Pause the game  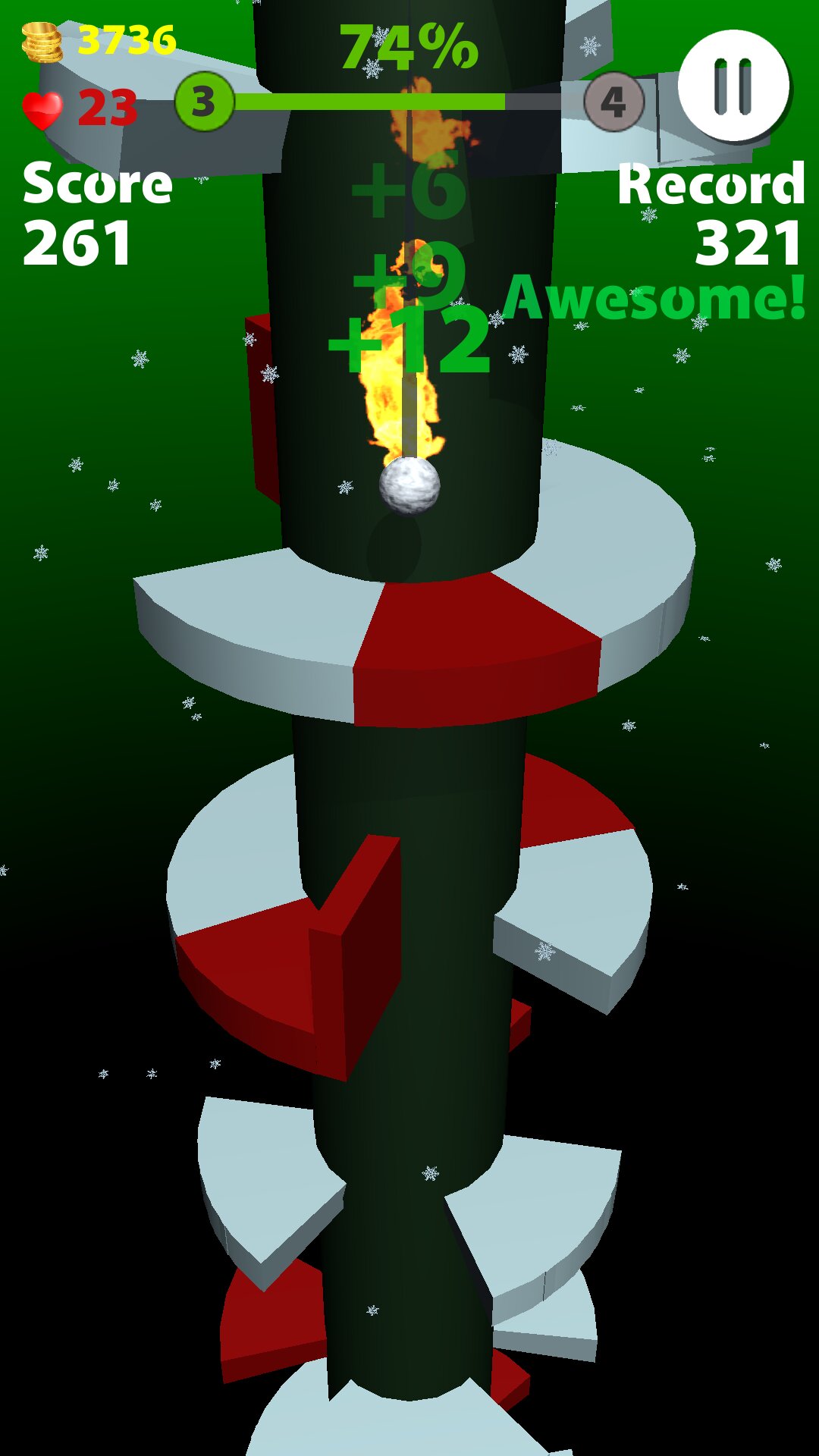pyautogui.click(x=733, y=86)
